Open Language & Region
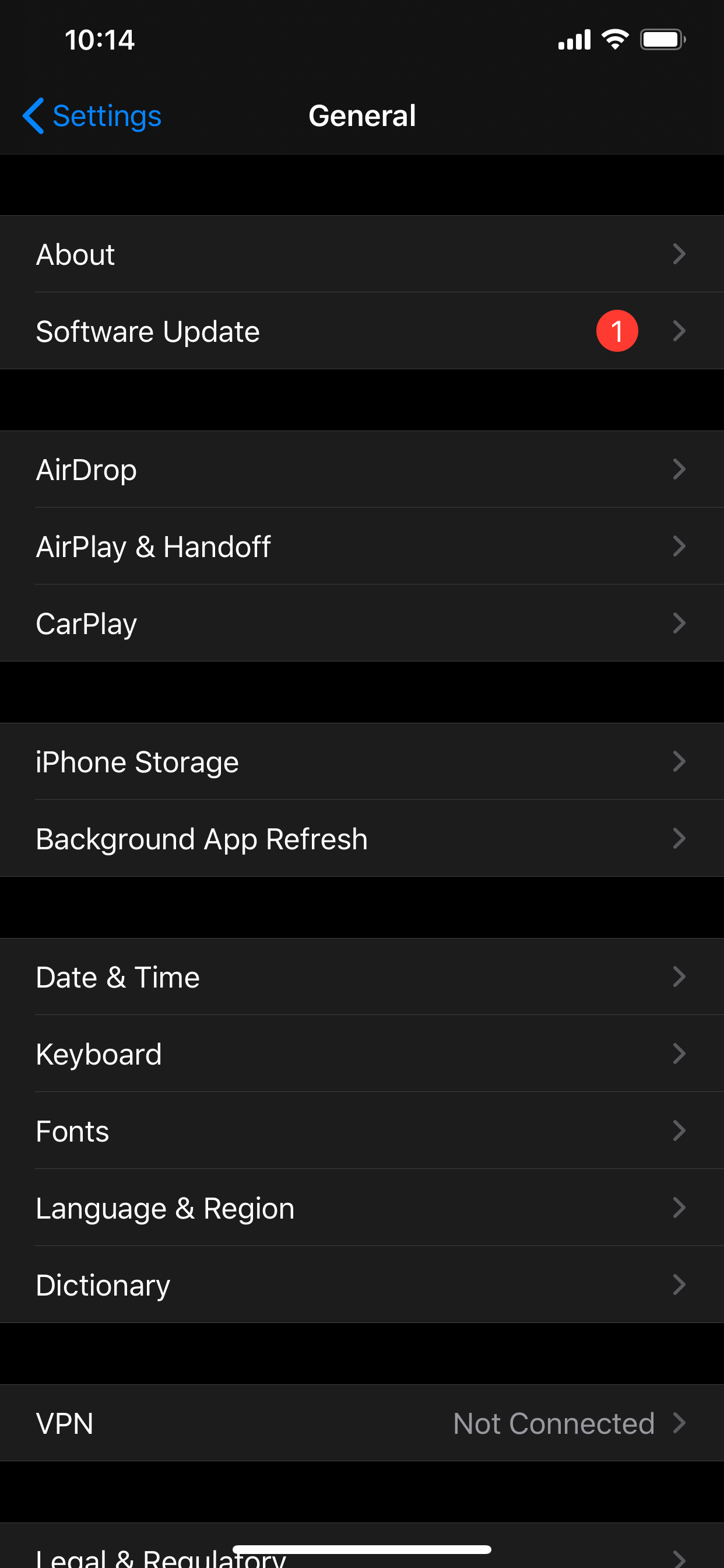Viewport: 724px width, 1568px height. 361,1207
